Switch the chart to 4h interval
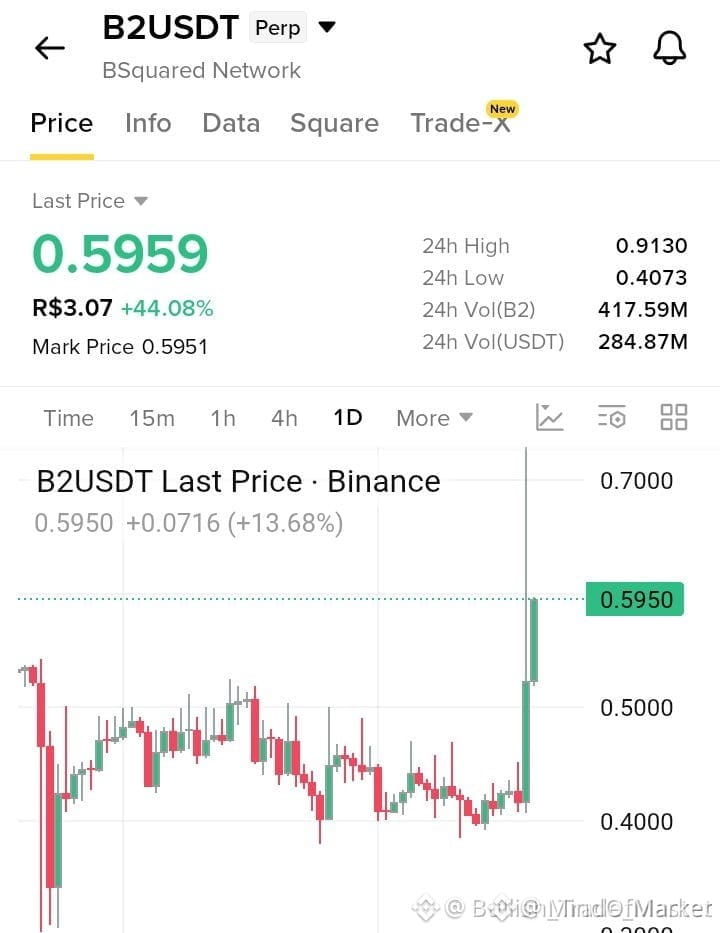Image resolution: width=720 pixels, height=933 pixels. pos(284,418)
